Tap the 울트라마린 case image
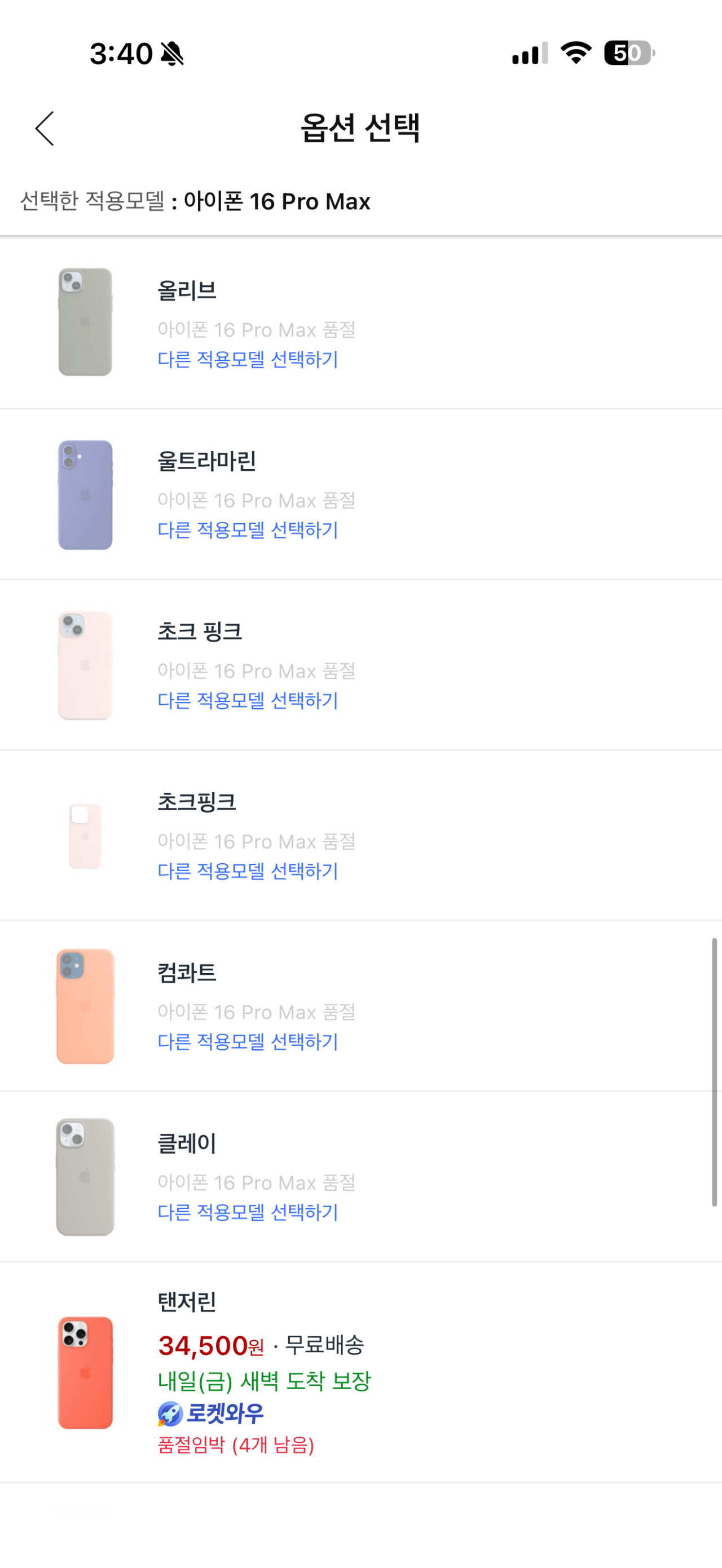 point(85,494)
